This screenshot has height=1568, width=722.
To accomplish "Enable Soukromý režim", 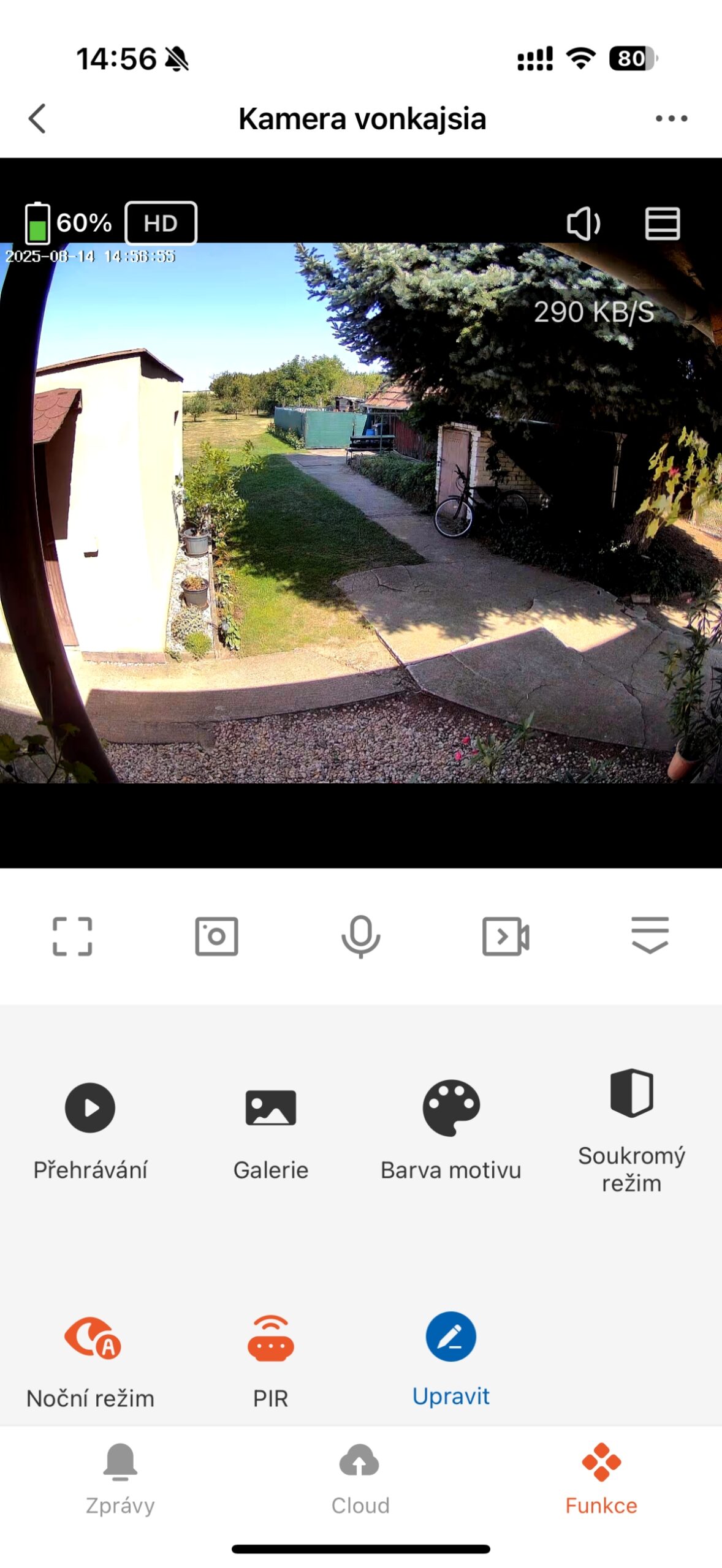I will (631, 1127).
